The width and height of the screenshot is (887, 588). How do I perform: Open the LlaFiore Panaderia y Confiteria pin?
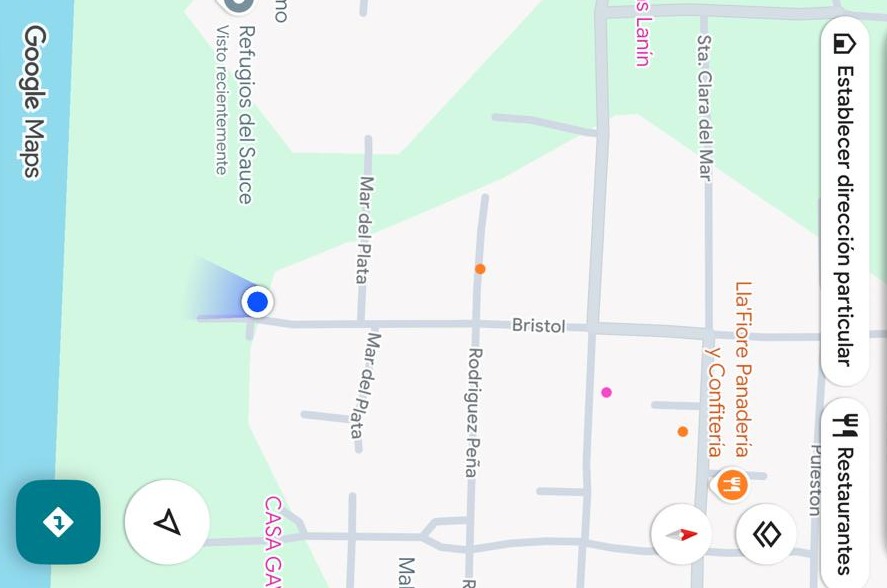(733, 485)
